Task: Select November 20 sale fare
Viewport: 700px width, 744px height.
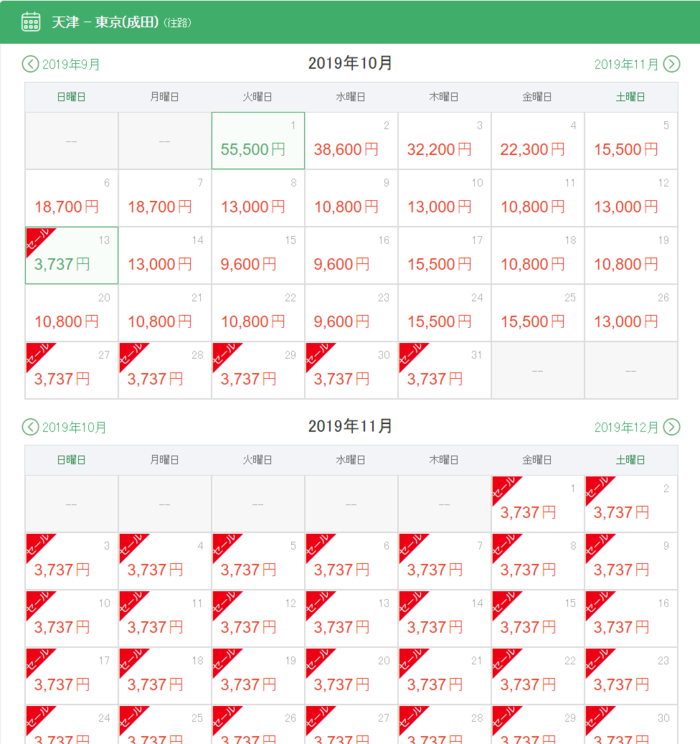Action: 351,677
